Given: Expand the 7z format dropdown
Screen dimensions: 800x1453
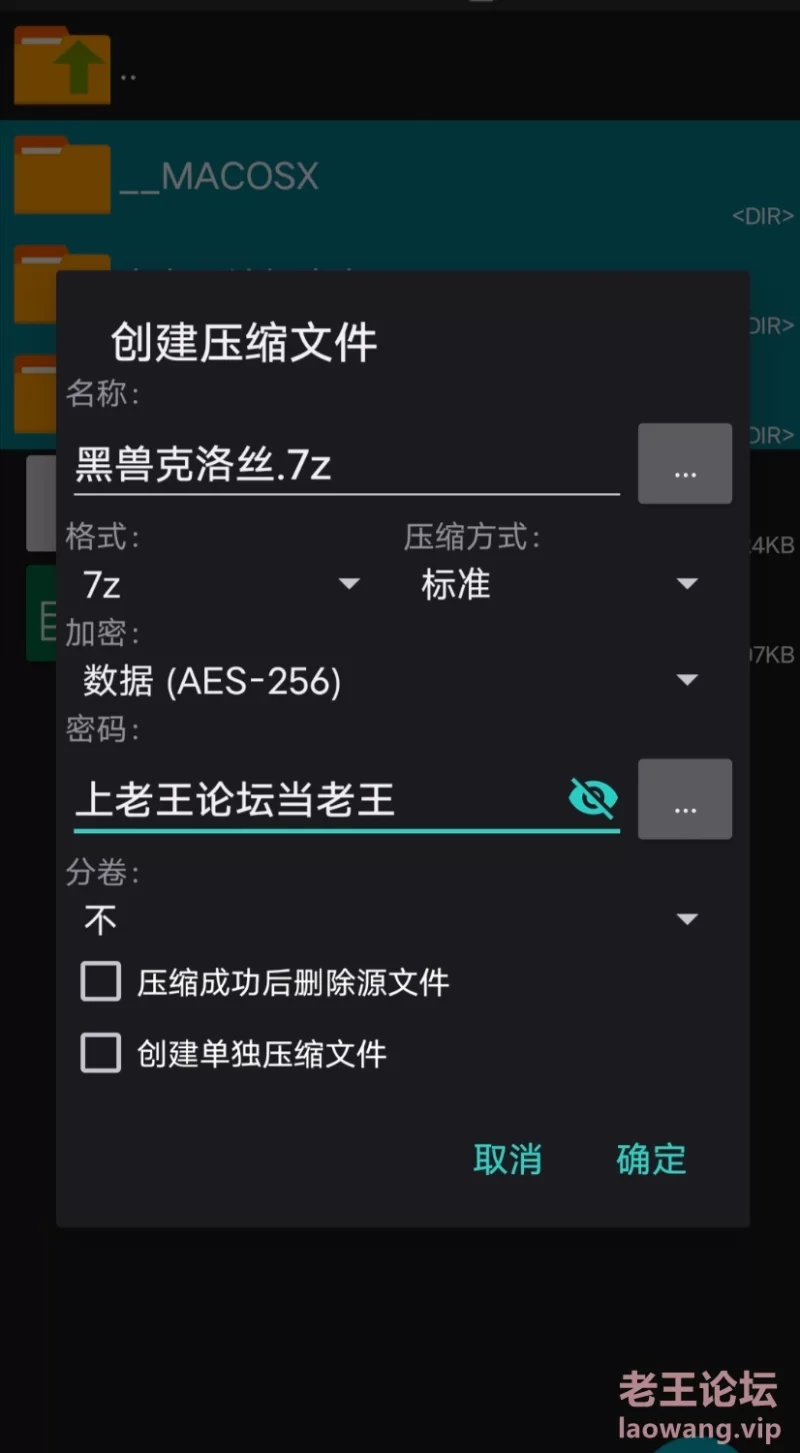Looking at the screenshot, I should [x=220, y=584].
